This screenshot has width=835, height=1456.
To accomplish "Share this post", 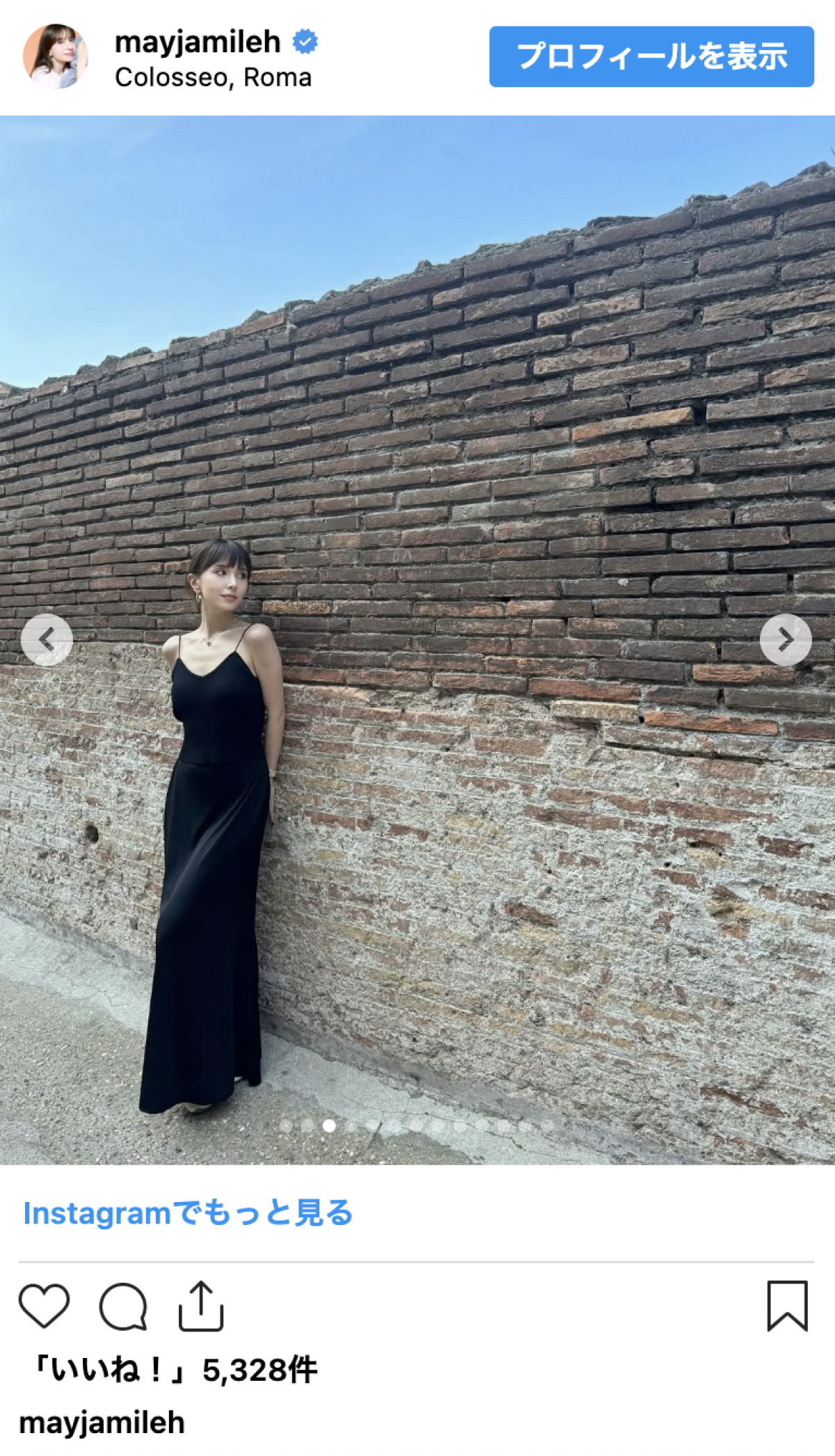I will pyautogui.click(x=201, y=1306).
